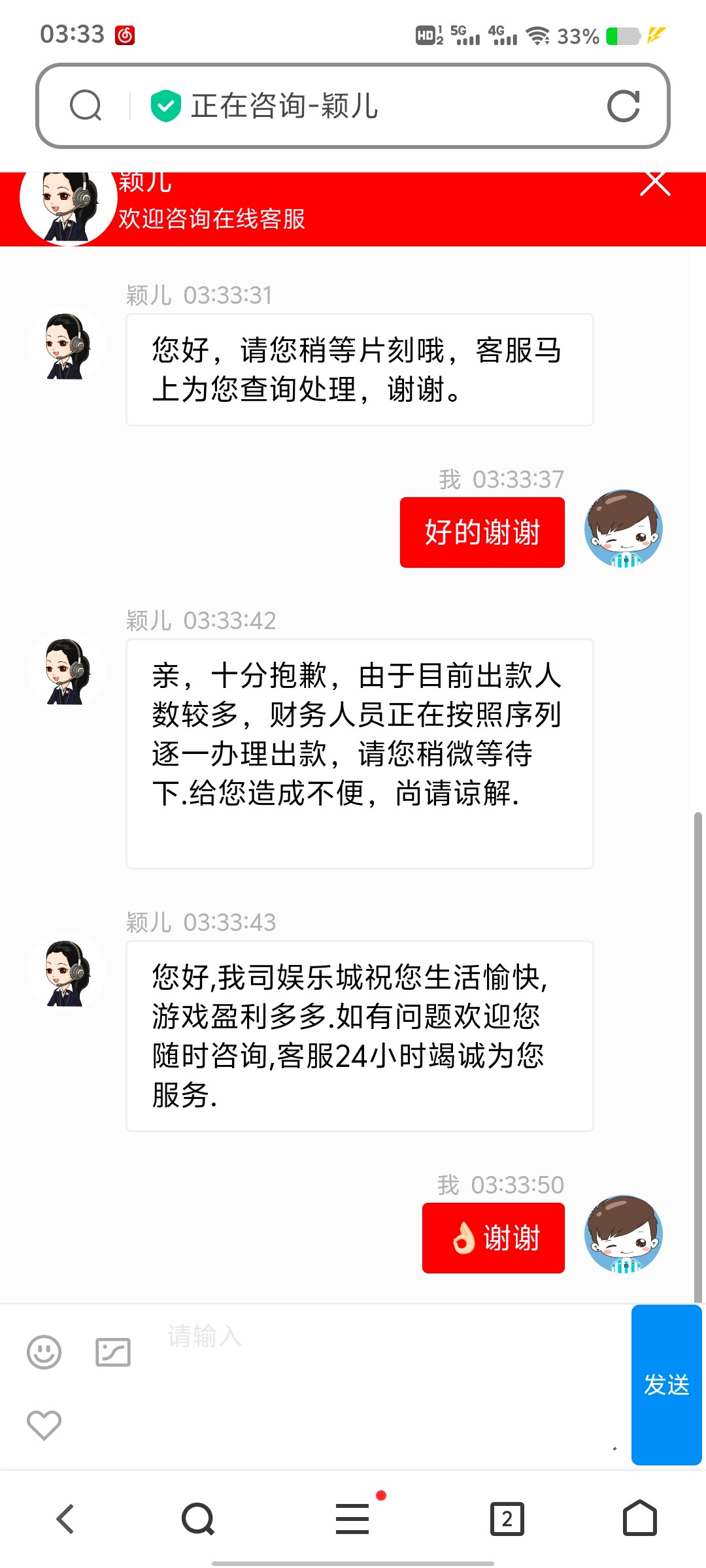Viewport: 706px width, 1568px height.
Task: Tap the search icon in address bar
Action: pos(86,106)
